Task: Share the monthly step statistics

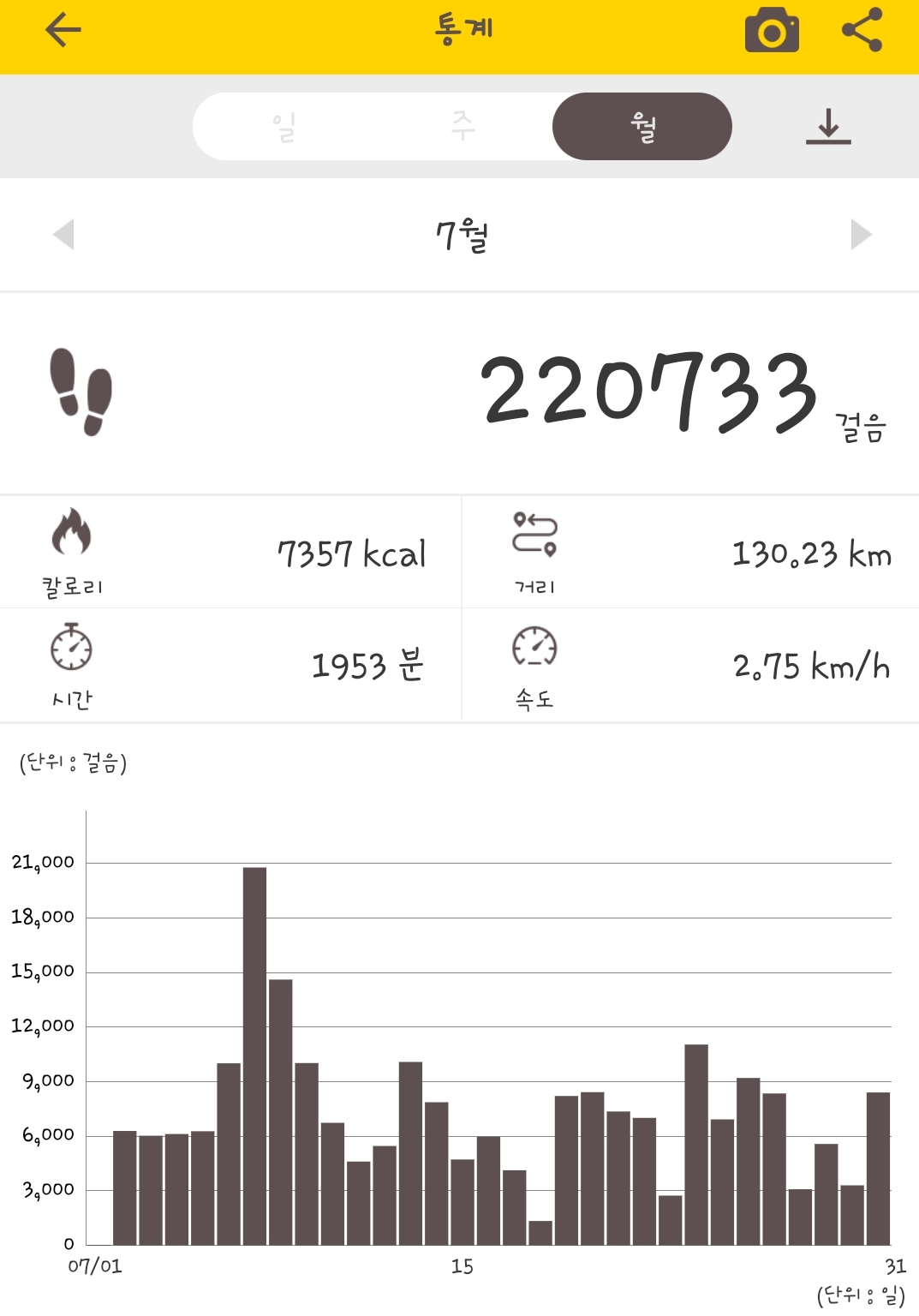Action: (x=862, y=30)
